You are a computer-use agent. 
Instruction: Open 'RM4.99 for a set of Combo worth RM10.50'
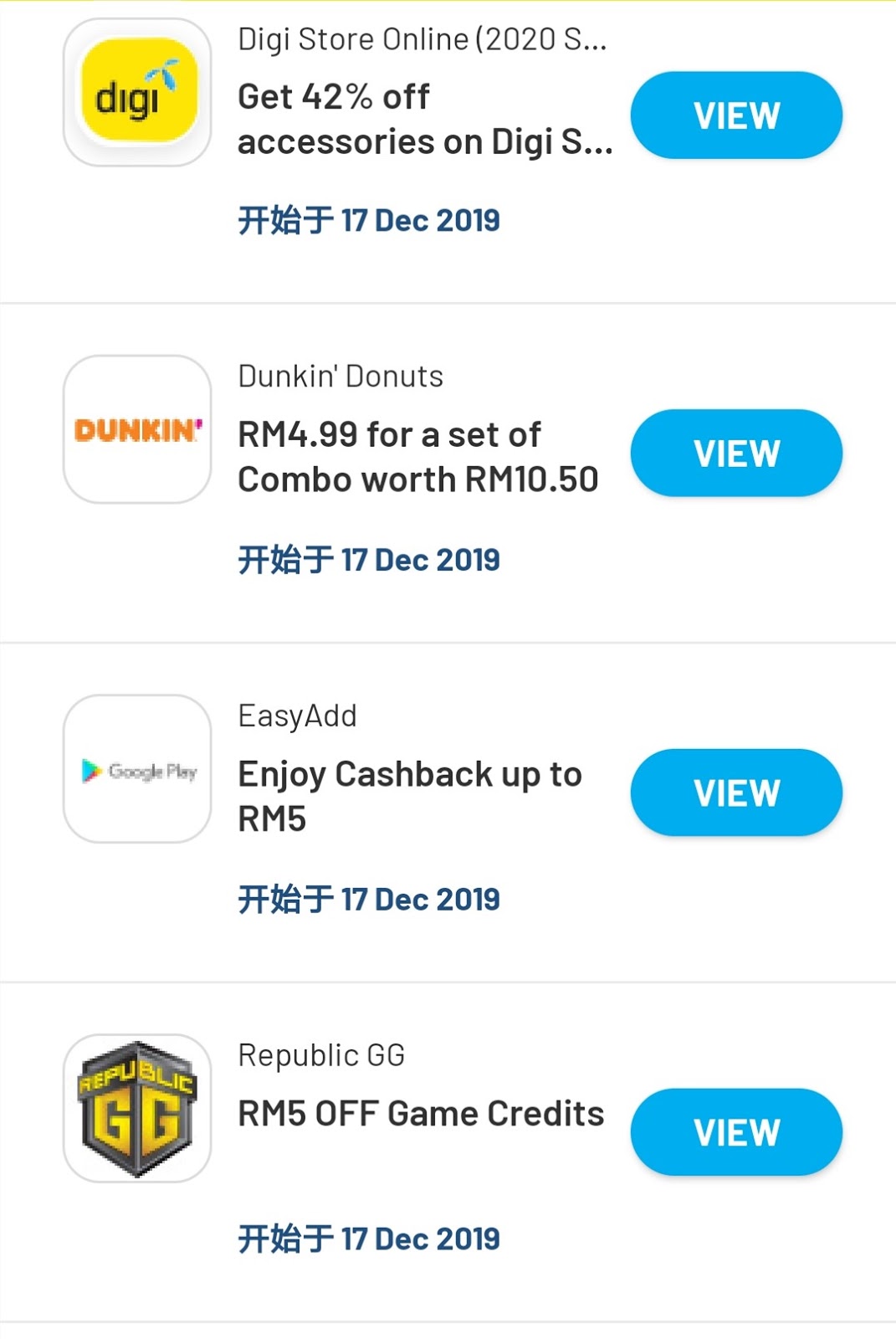[418, 456]
